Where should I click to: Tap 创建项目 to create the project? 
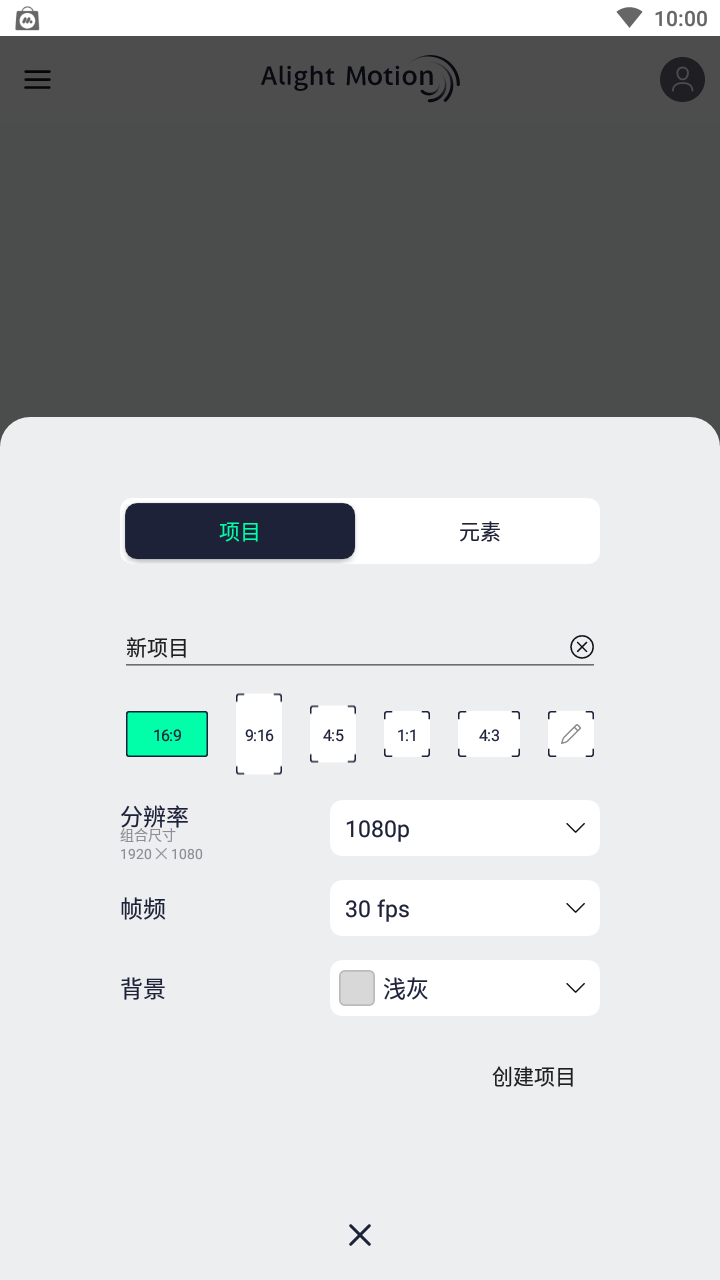(534, 1077)
